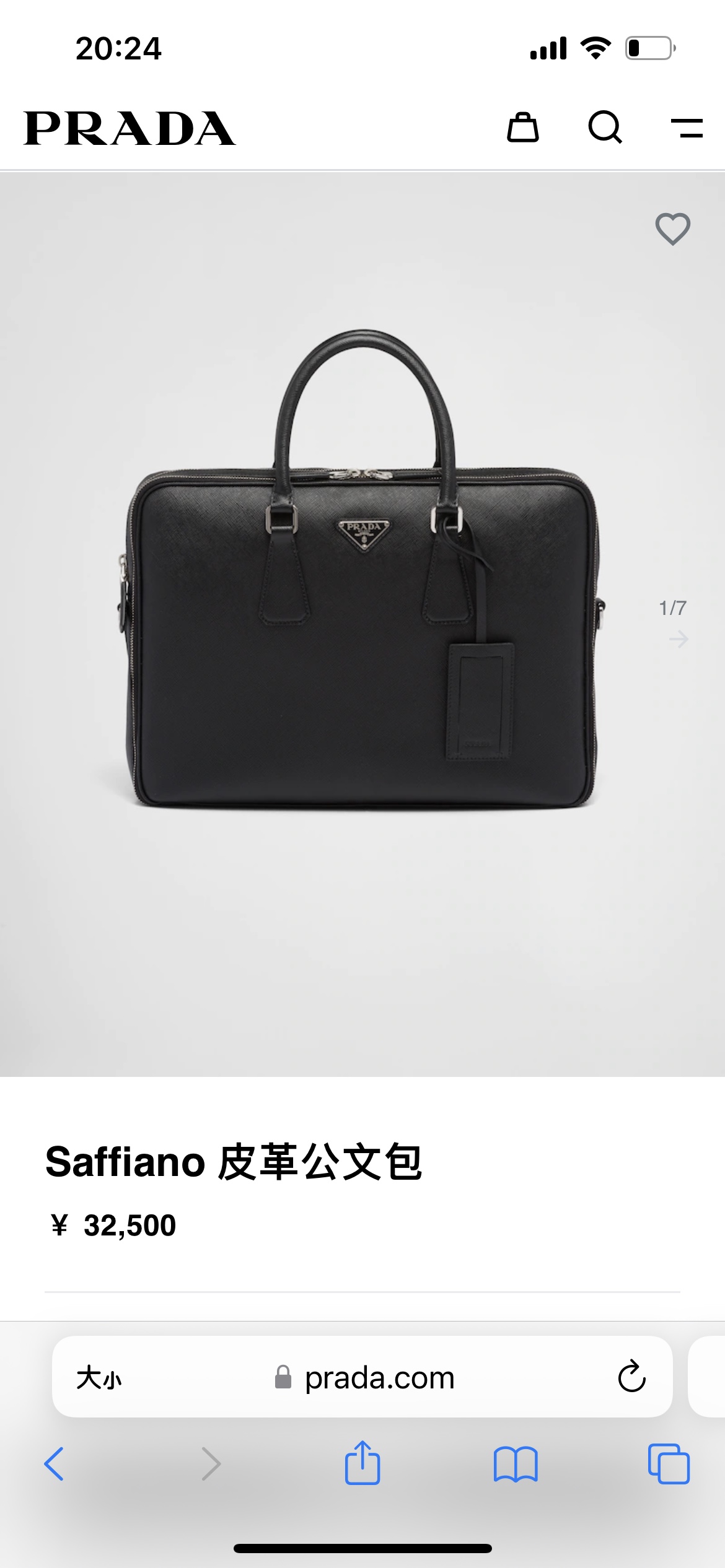Image resolution: width=725 pixels, height=1568 pixels.
Task: Open the search icon in header
Action: (x=605, y=128)
